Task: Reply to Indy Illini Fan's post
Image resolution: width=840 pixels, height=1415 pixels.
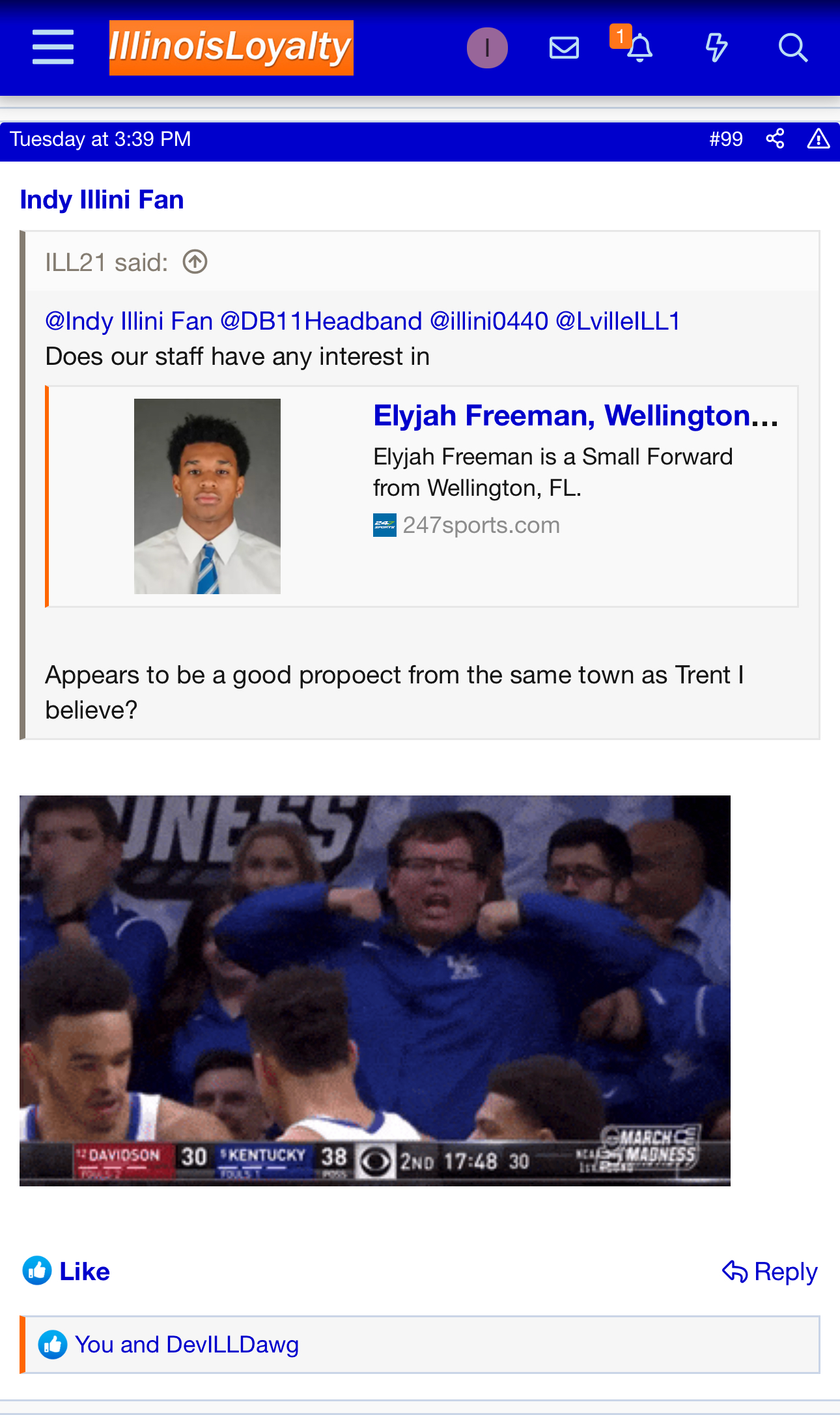Action: click(x=770, y=1271)
